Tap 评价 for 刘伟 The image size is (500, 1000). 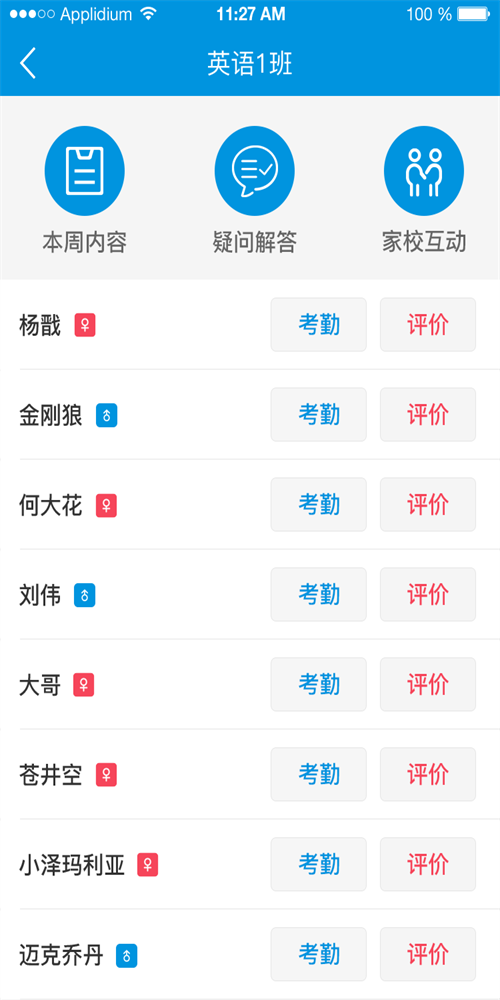coord(428,594)
